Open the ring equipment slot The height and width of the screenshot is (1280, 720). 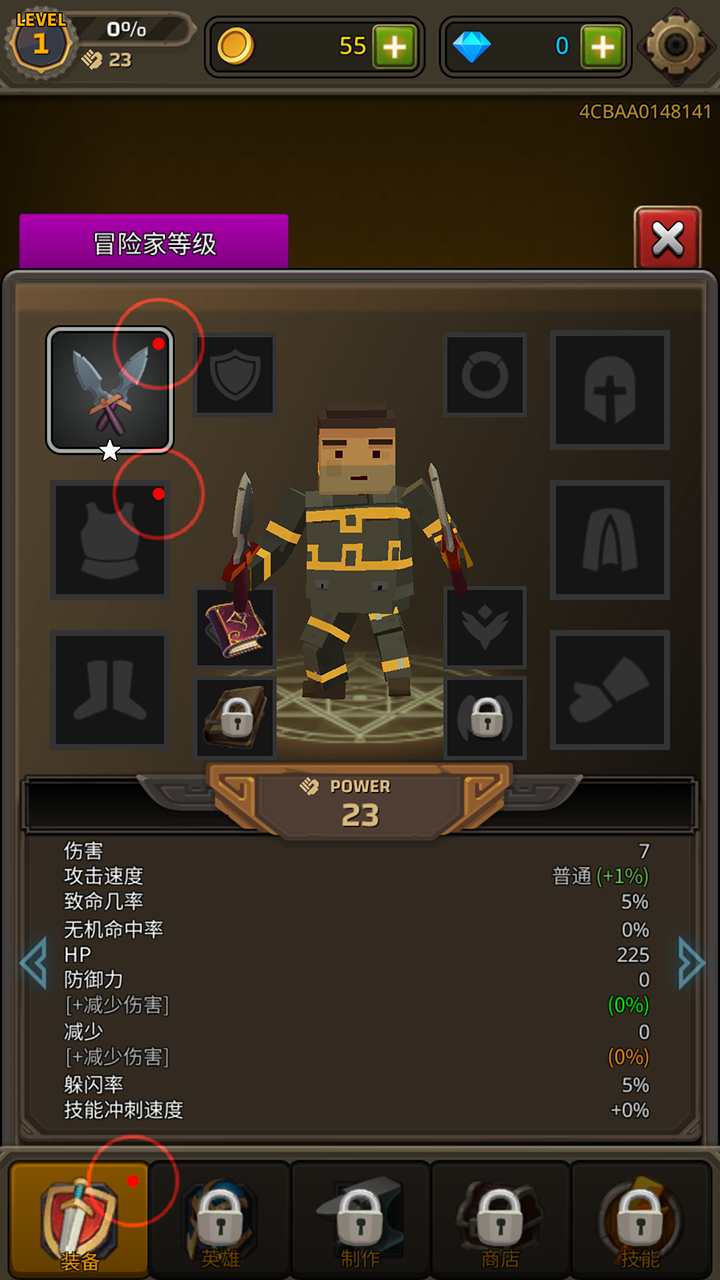point(485,375)
